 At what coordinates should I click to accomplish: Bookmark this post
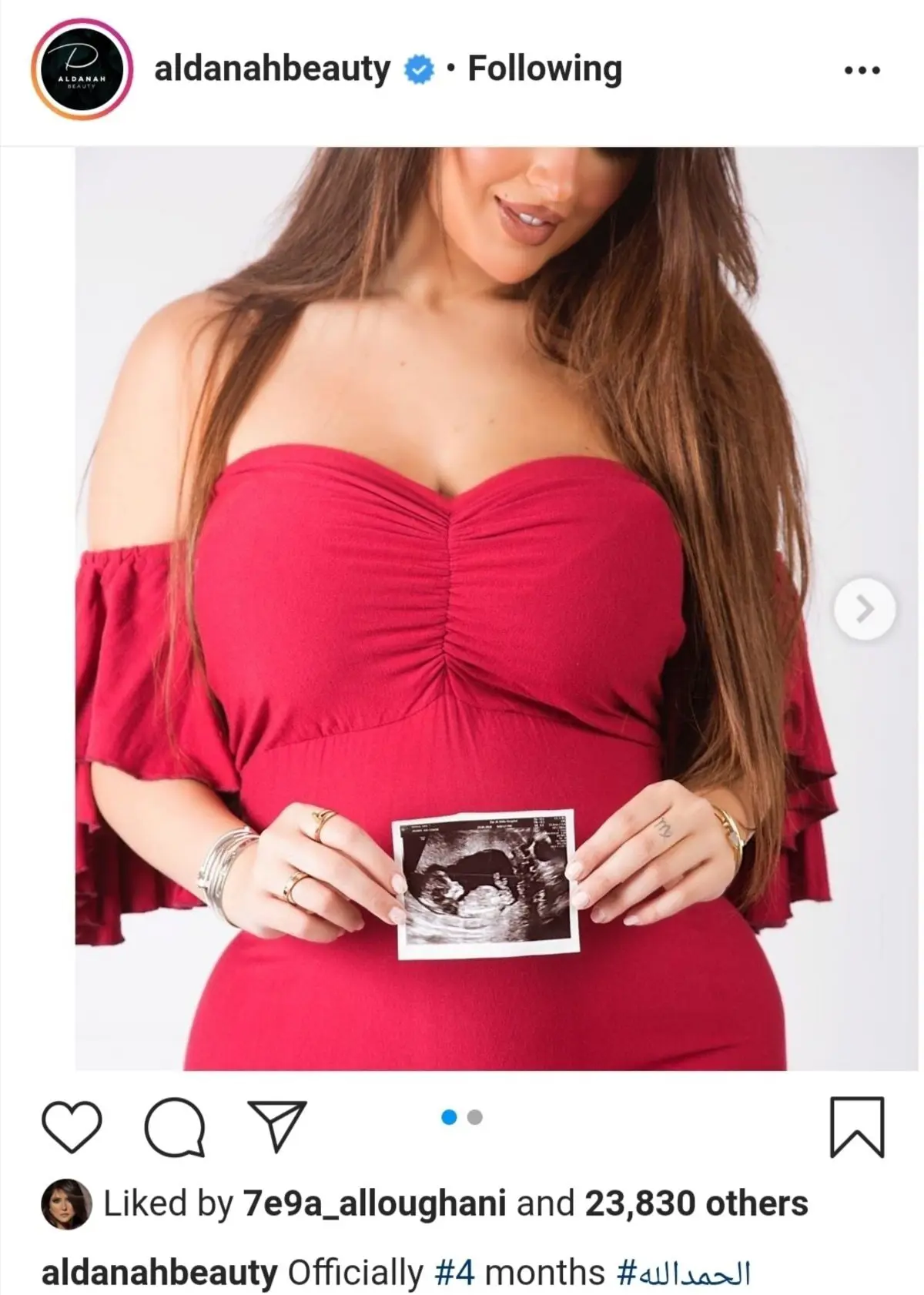pos(857,1127)
